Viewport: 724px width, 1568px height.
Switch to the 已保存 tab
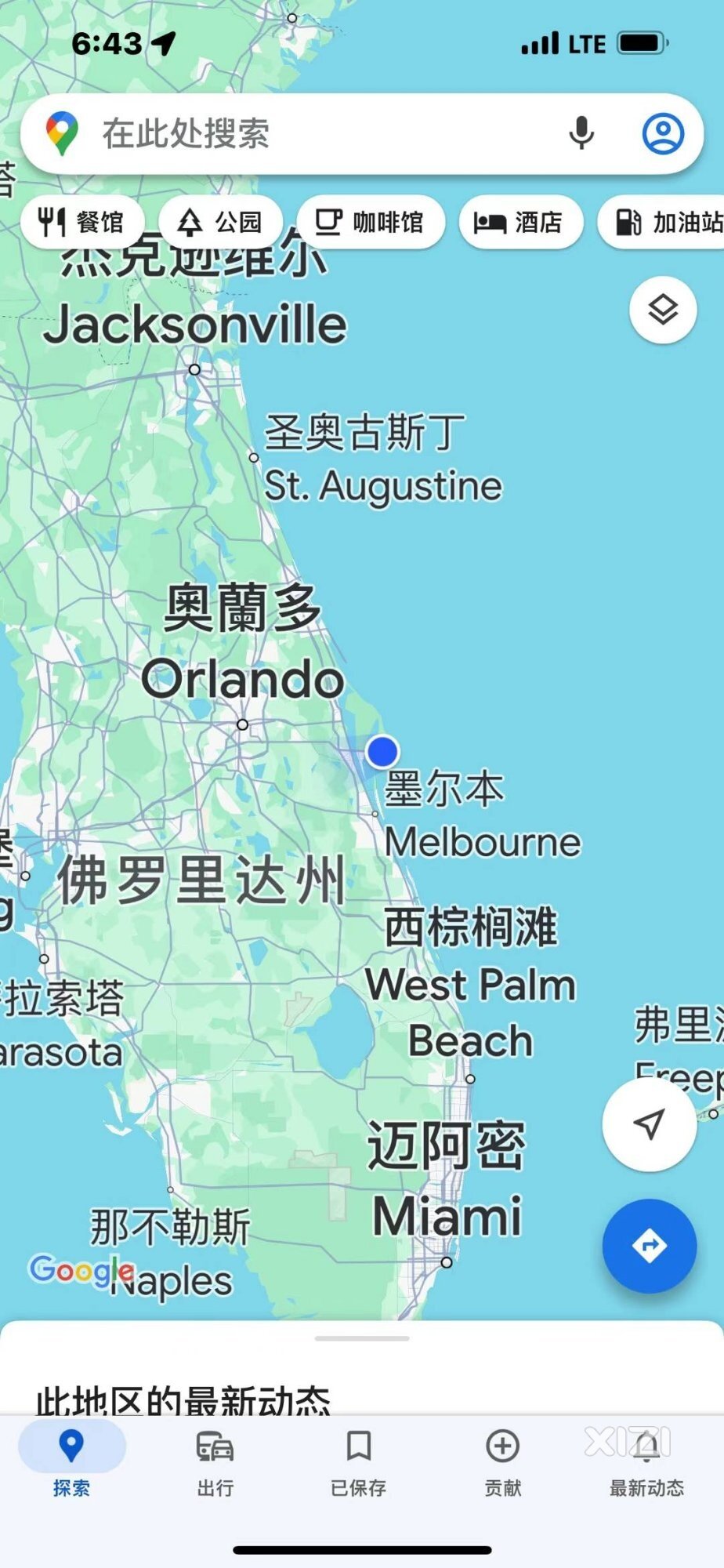click(x=359, y=1461)
